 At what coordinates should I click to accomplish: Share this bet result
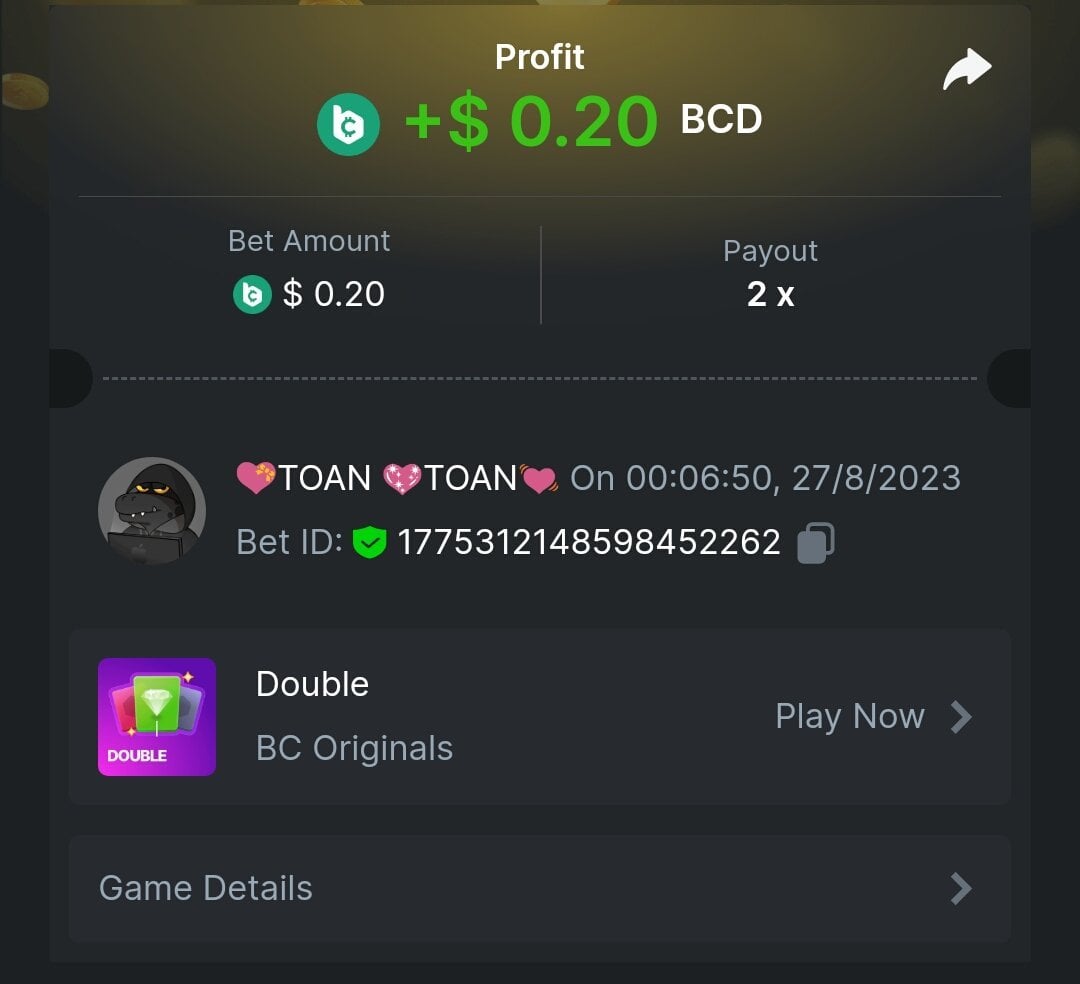pyautogui.click(x=966, y=71)
